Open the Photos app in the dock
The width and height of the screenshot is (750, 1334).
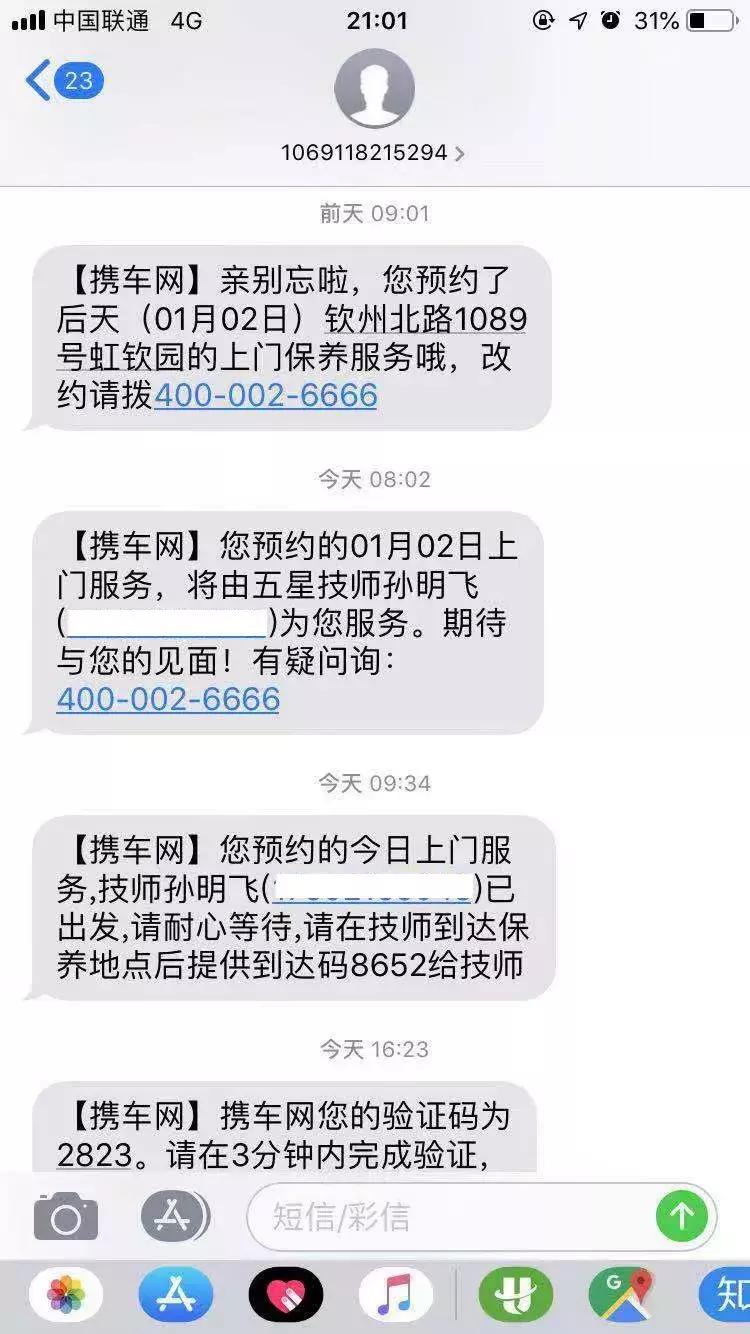[x=68, y=1294]
